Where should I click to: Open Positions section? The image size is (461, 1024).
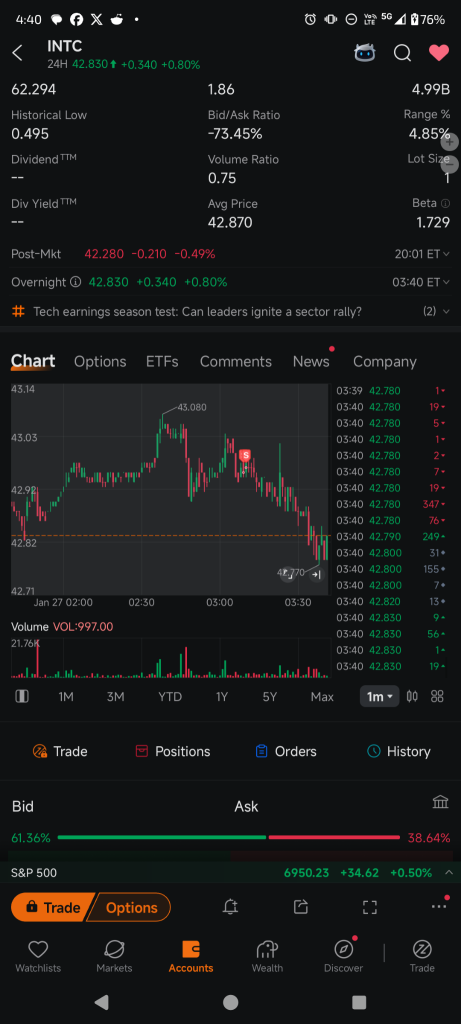point(172,751)
